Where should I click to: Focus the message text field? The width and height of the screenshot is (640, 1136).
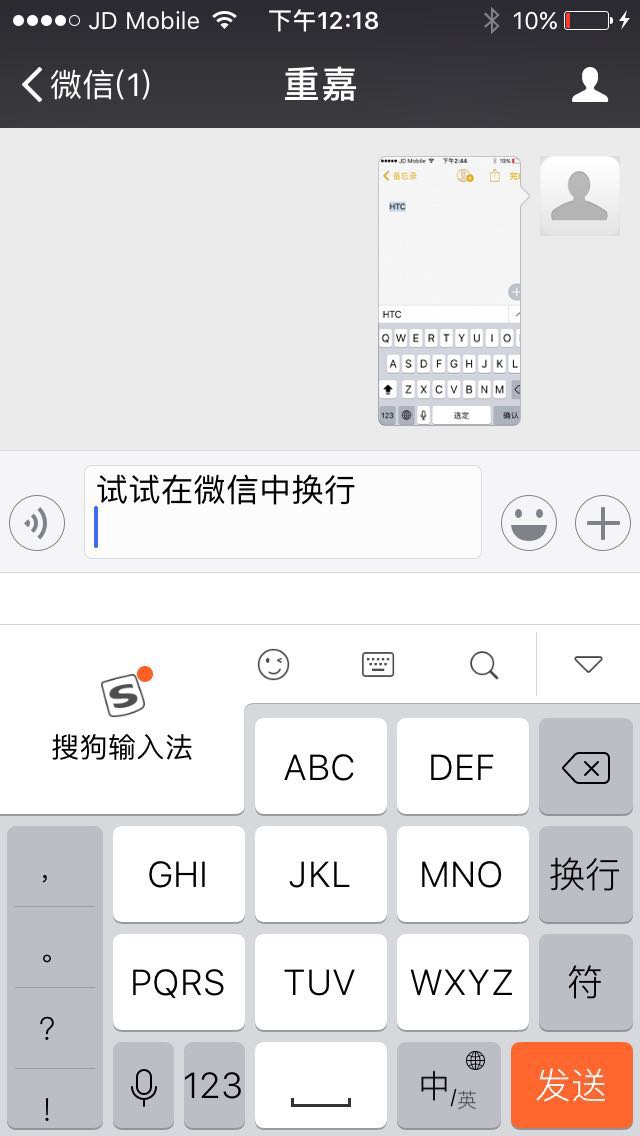pos(282,511)
